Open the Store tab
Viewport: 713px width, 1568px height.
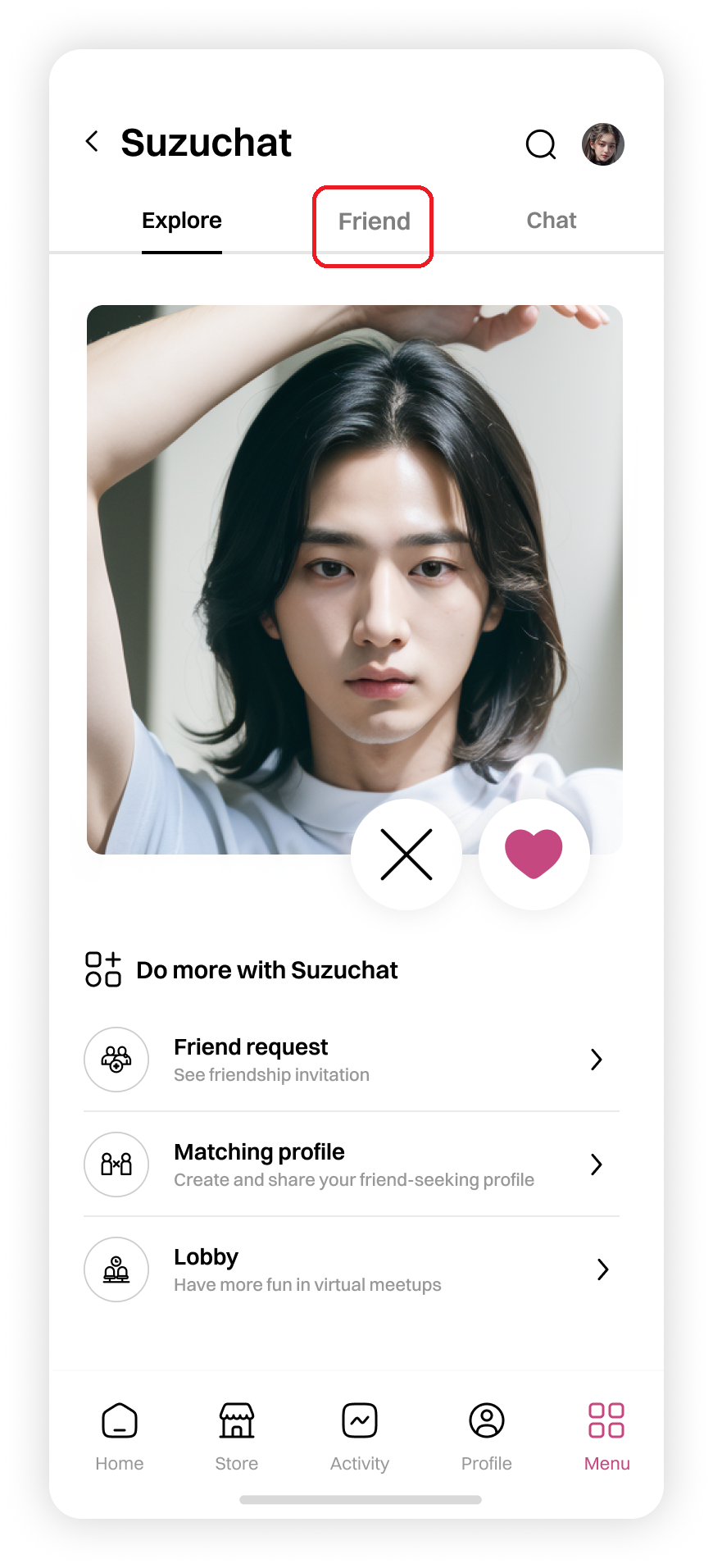pyautogui.click(x=237, y=1434)
